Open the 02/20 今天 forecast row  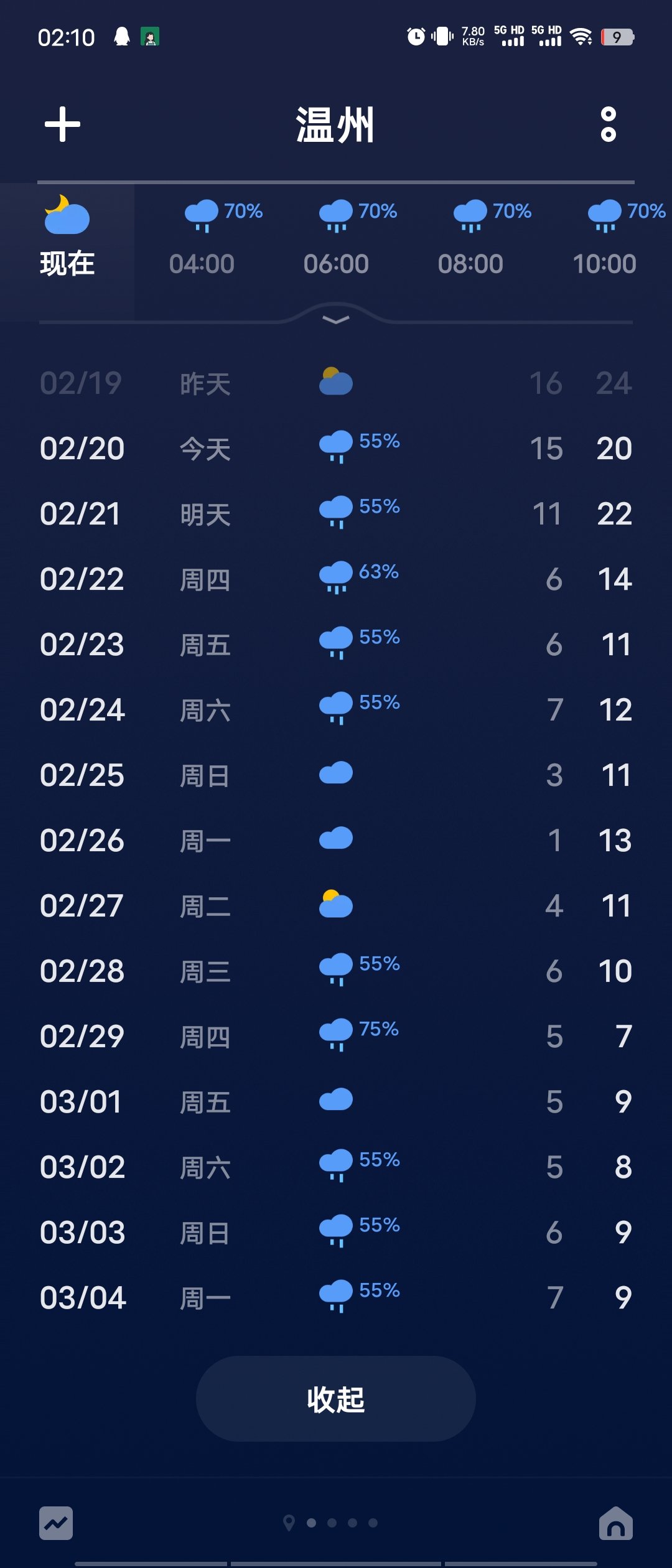pos(336,449)
